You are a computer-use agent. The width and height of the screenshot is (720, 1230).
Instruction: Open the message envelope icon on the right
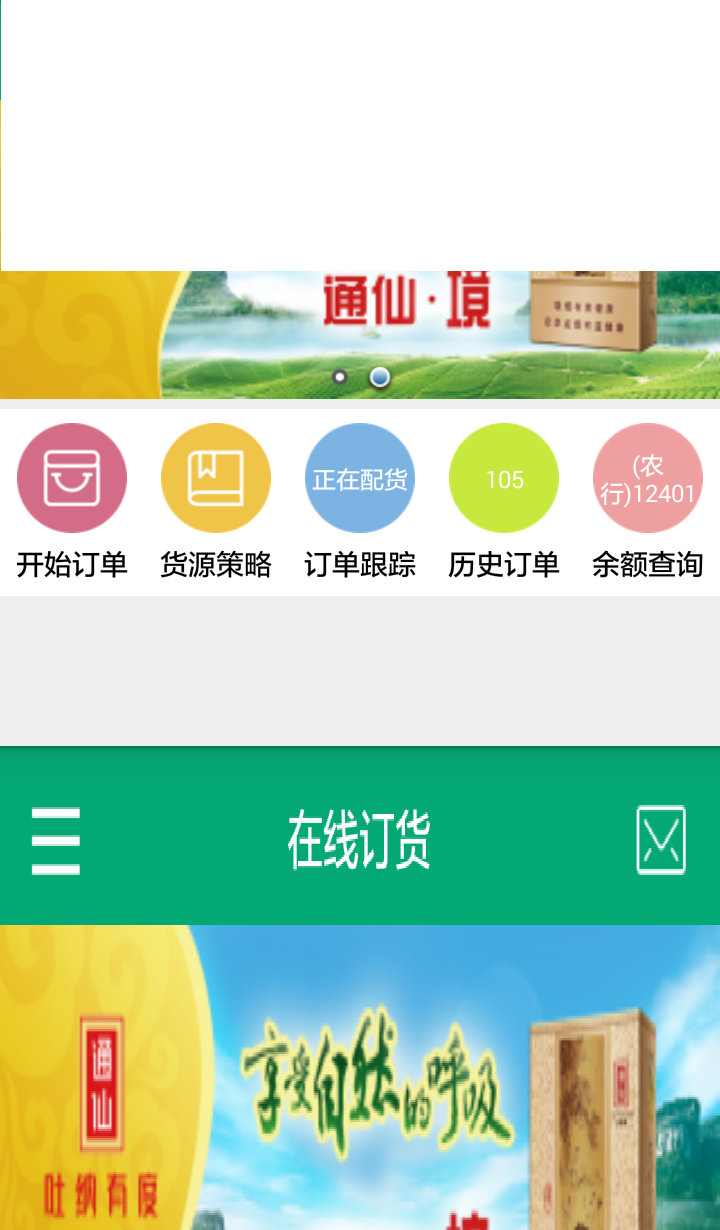point(661,840)
